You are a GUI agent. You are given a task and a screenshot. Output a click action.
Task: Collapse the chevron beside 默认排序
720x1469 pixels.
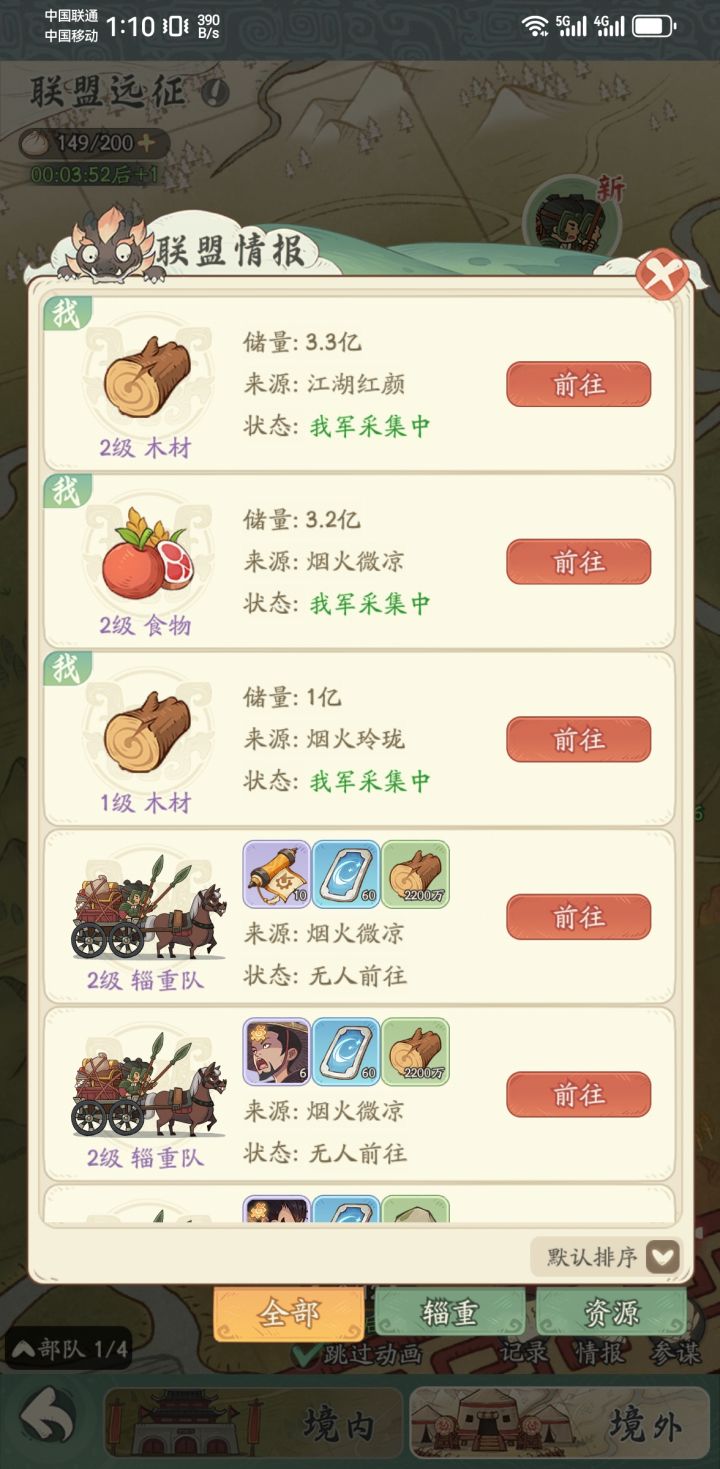tap(663, 1259)
